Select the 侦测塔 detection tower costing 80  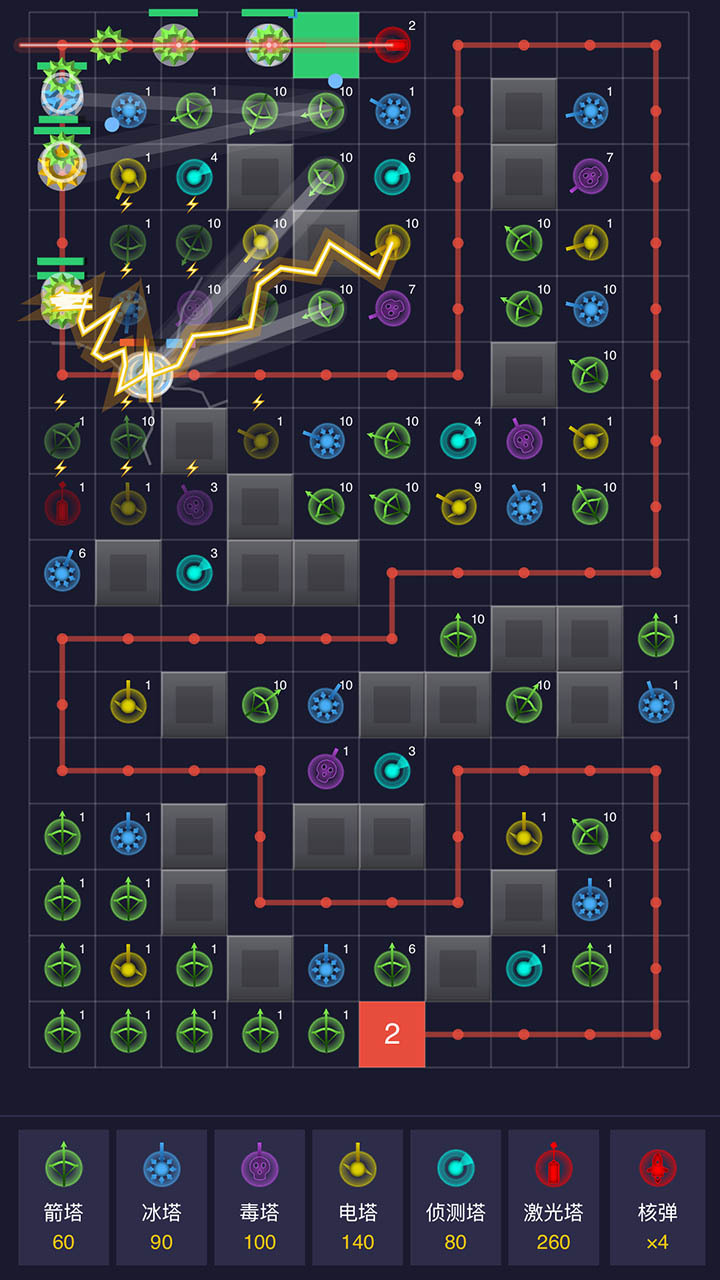point(455,1197)
